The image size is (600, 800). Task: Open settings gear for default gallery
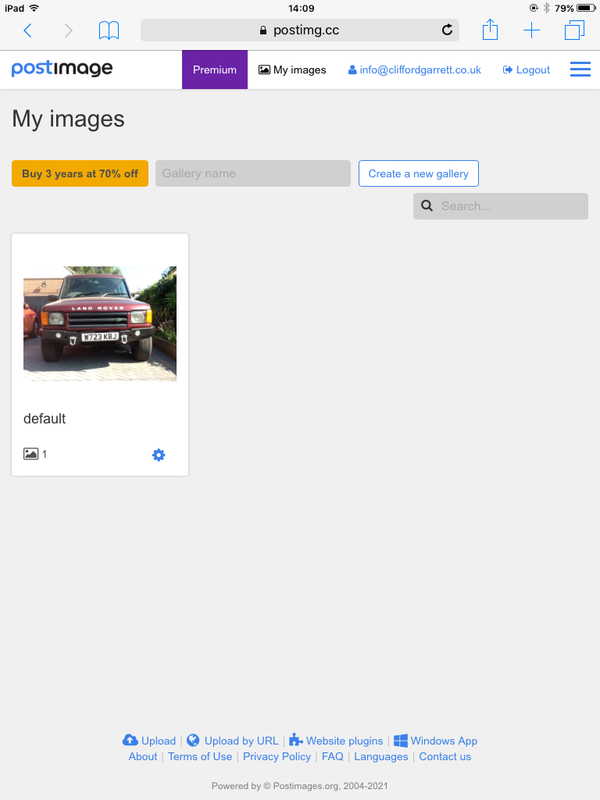pyautogui.click(x=158, y=455)
